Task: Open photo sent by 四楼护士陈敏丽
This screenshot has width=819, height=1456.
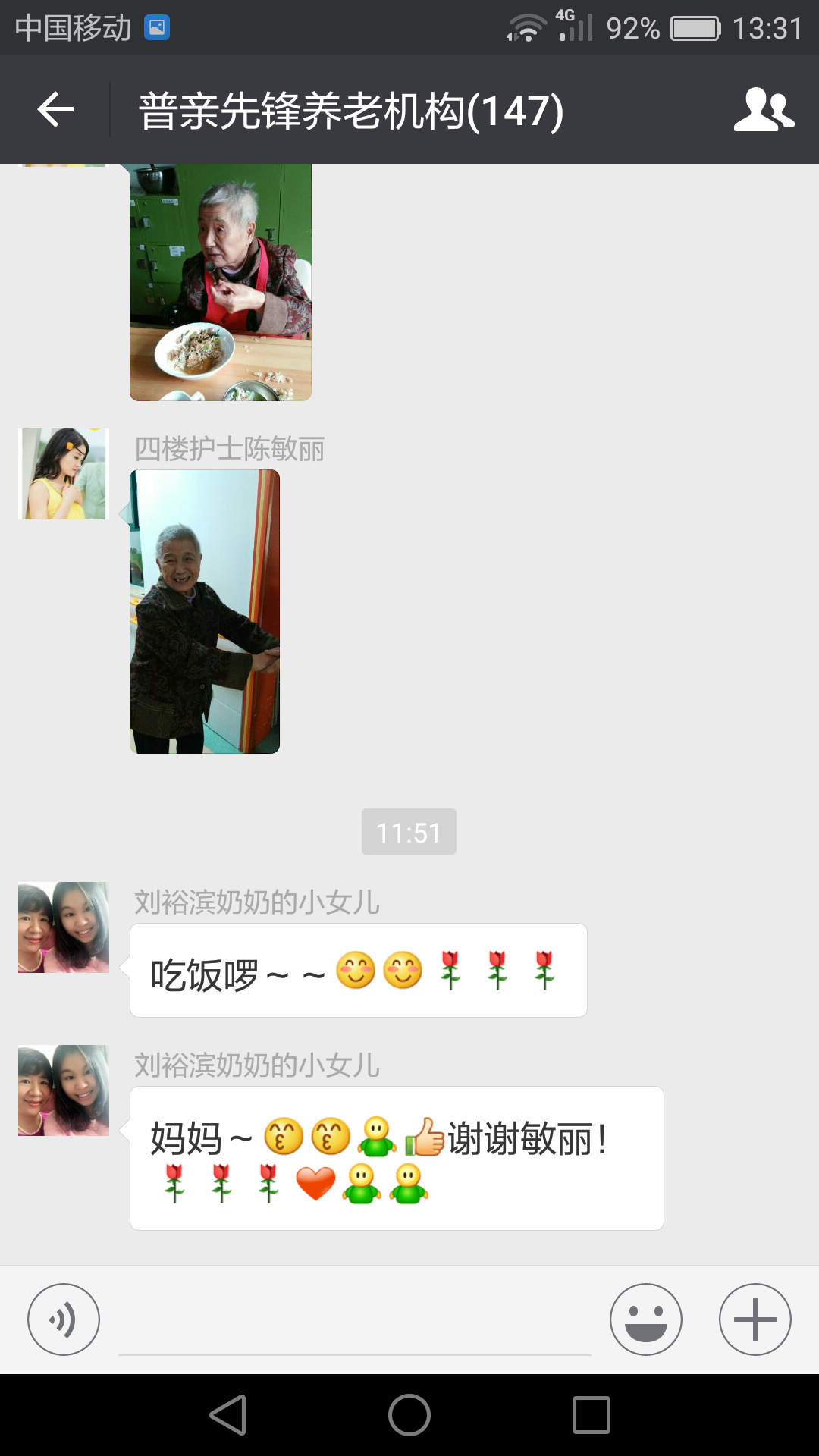Action: [205, 611]
